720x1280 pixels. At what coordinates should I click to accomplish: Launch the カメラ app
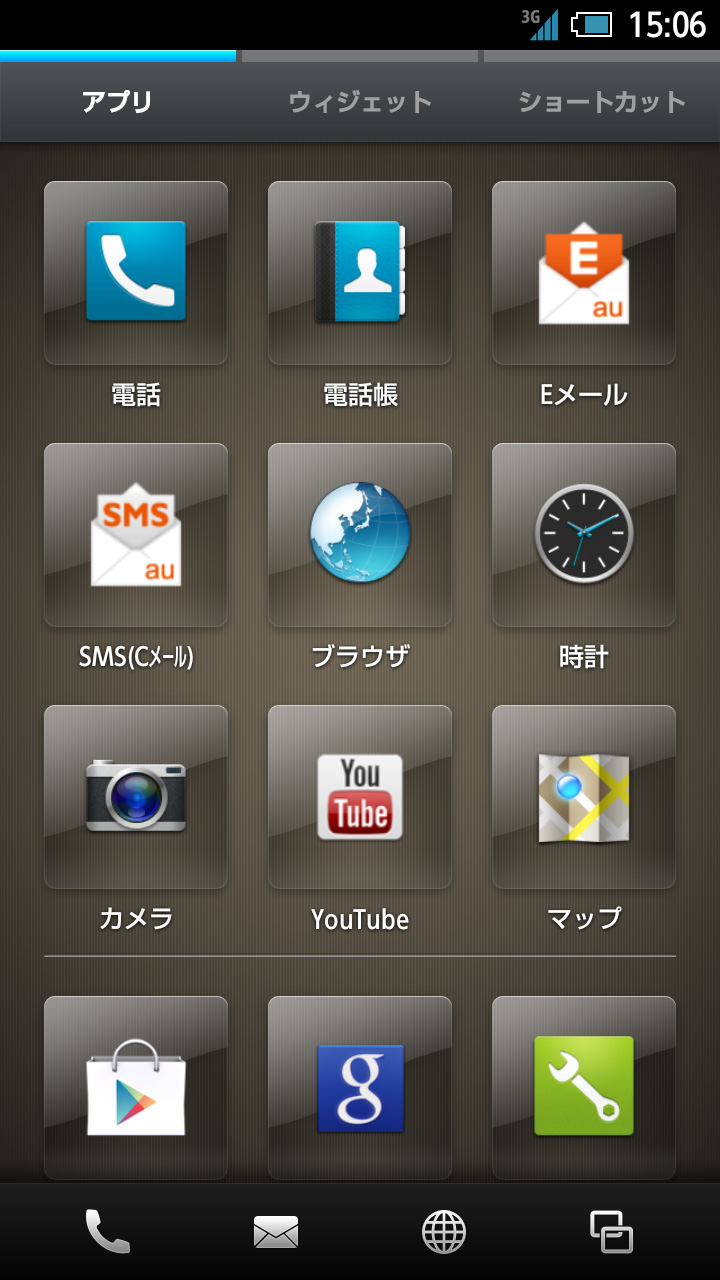tap(136, 797)
